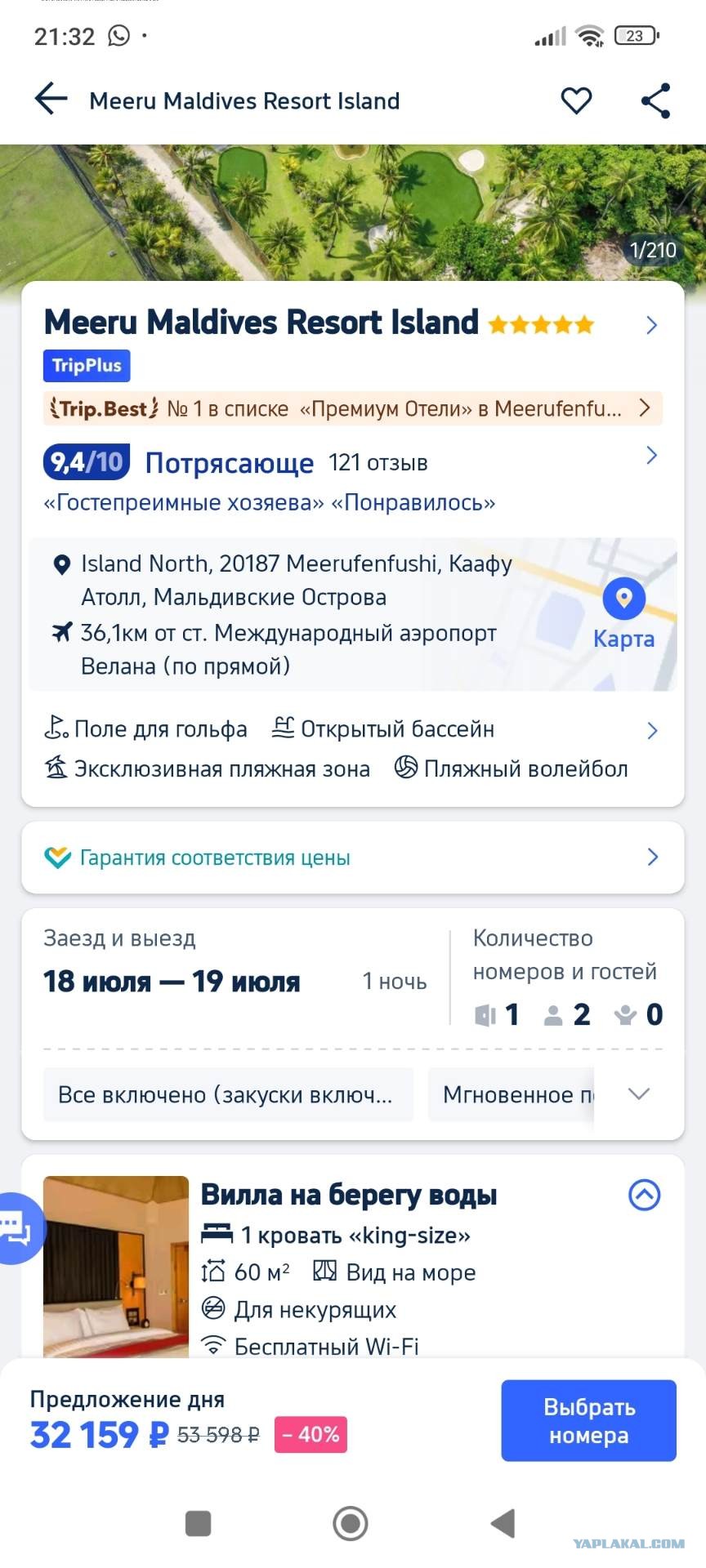Tap Выбрать номера button

[588, 1421]
